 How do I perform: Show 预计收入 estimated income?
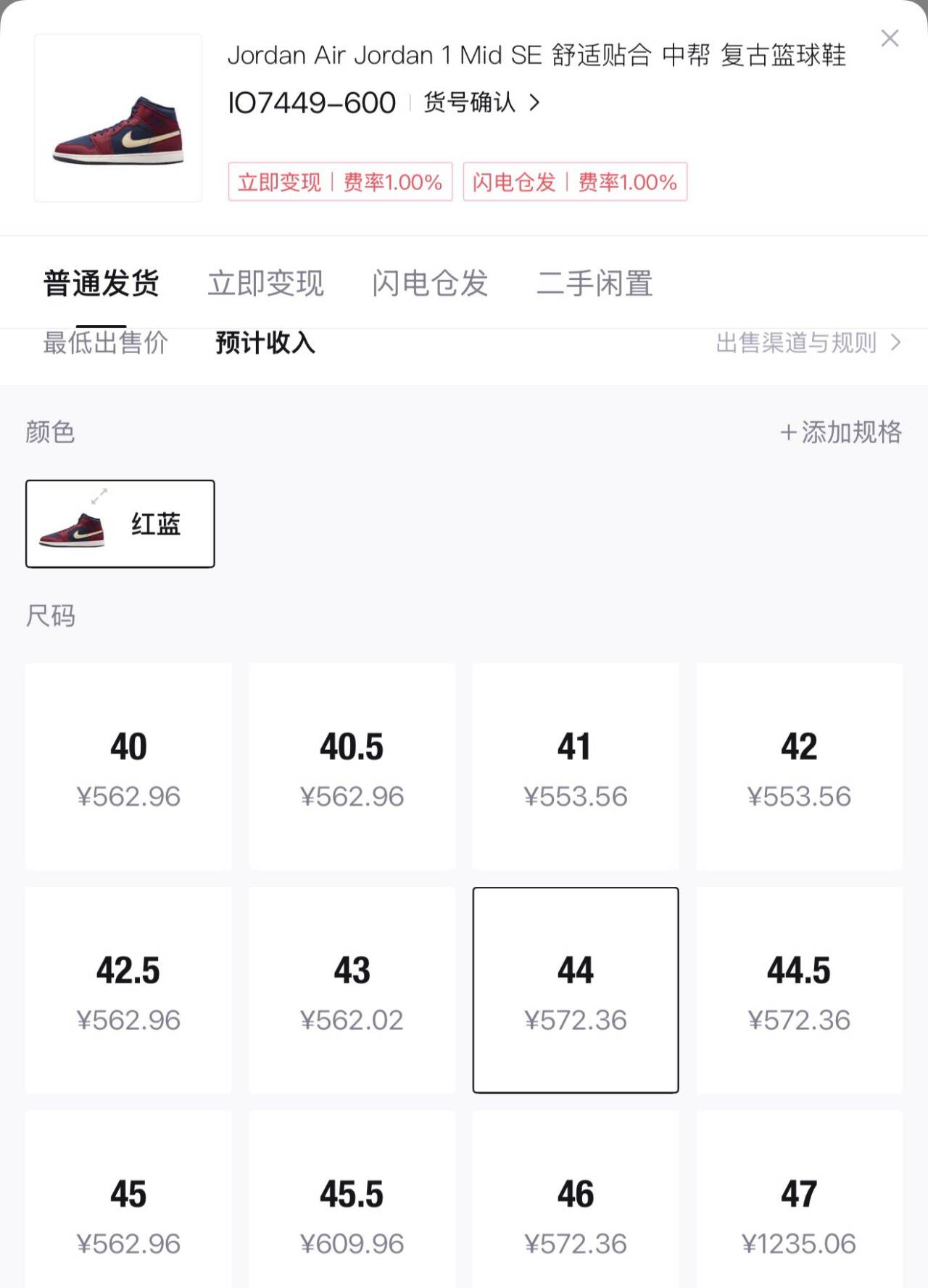pos(265,343)
